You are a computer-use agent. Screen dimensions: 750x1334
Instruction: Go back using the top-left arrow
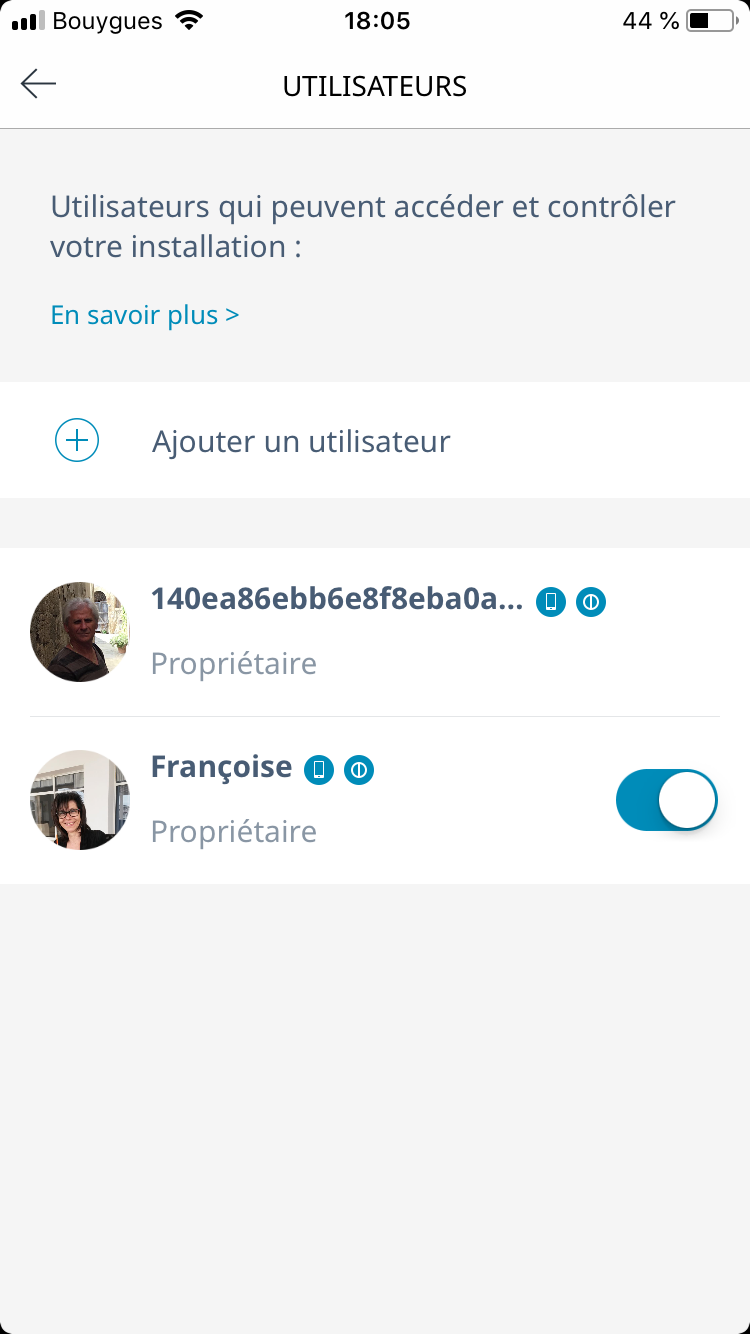click(38, 84)
